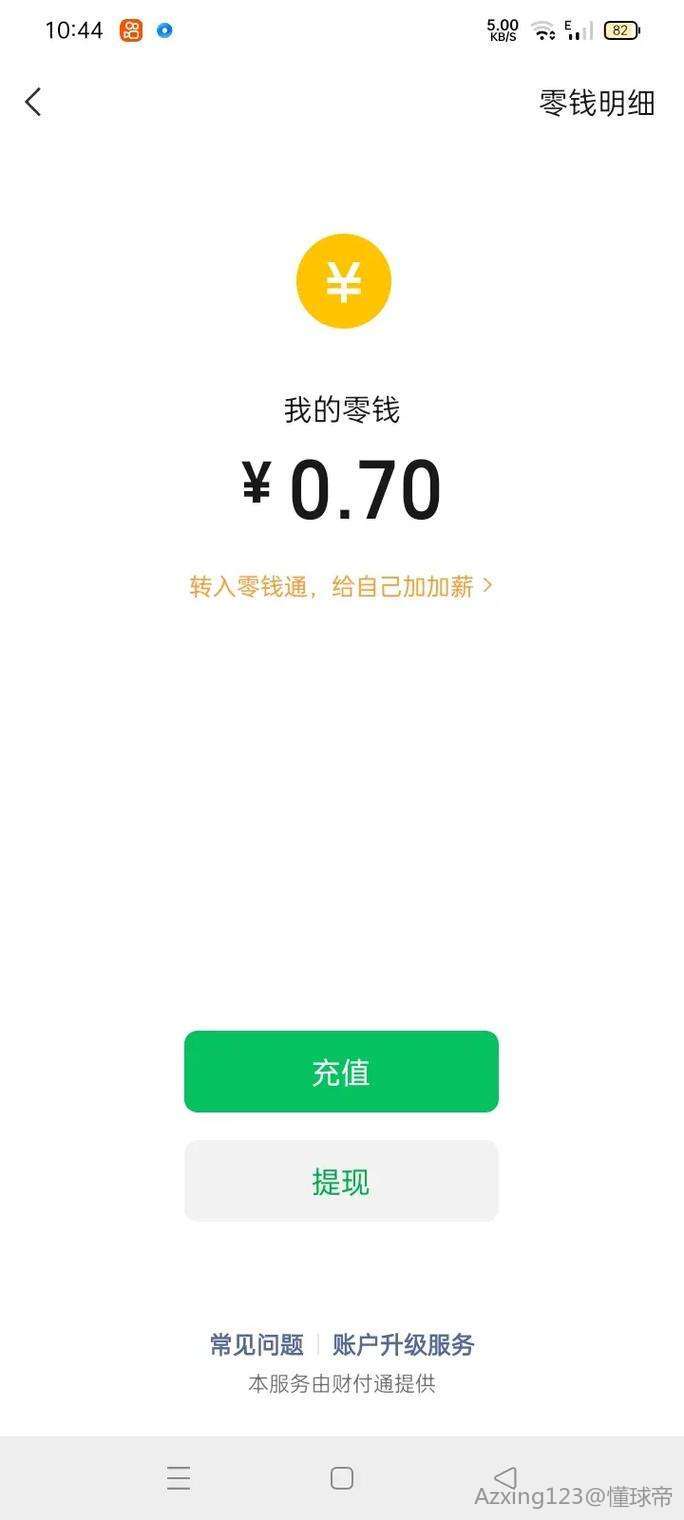This screenshot has height=1520, width=684.
Task: Open the 转入零钱通 link
Action: [340, 586]
